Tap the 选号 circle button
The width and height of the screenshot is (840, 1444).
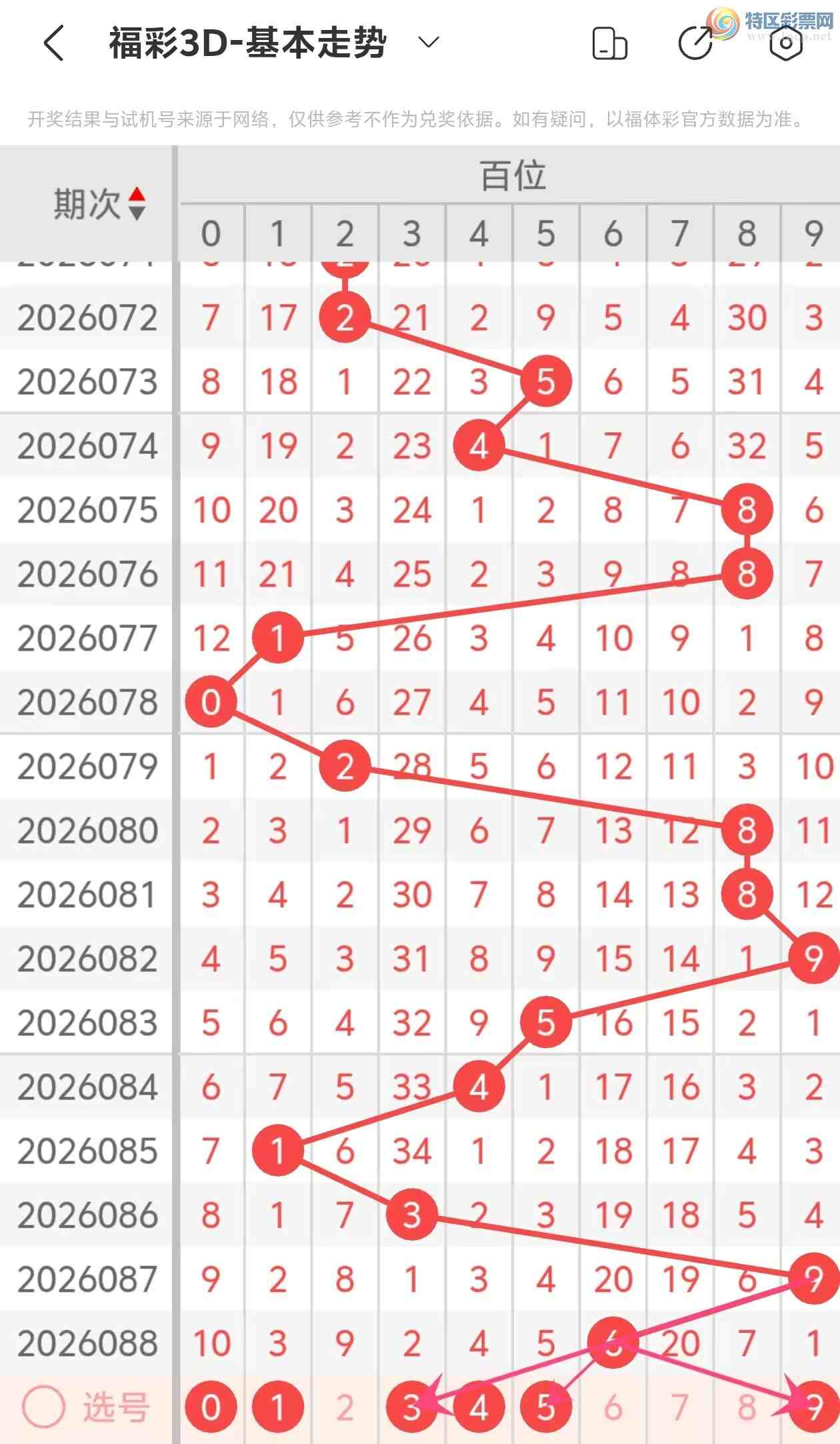44,1407
